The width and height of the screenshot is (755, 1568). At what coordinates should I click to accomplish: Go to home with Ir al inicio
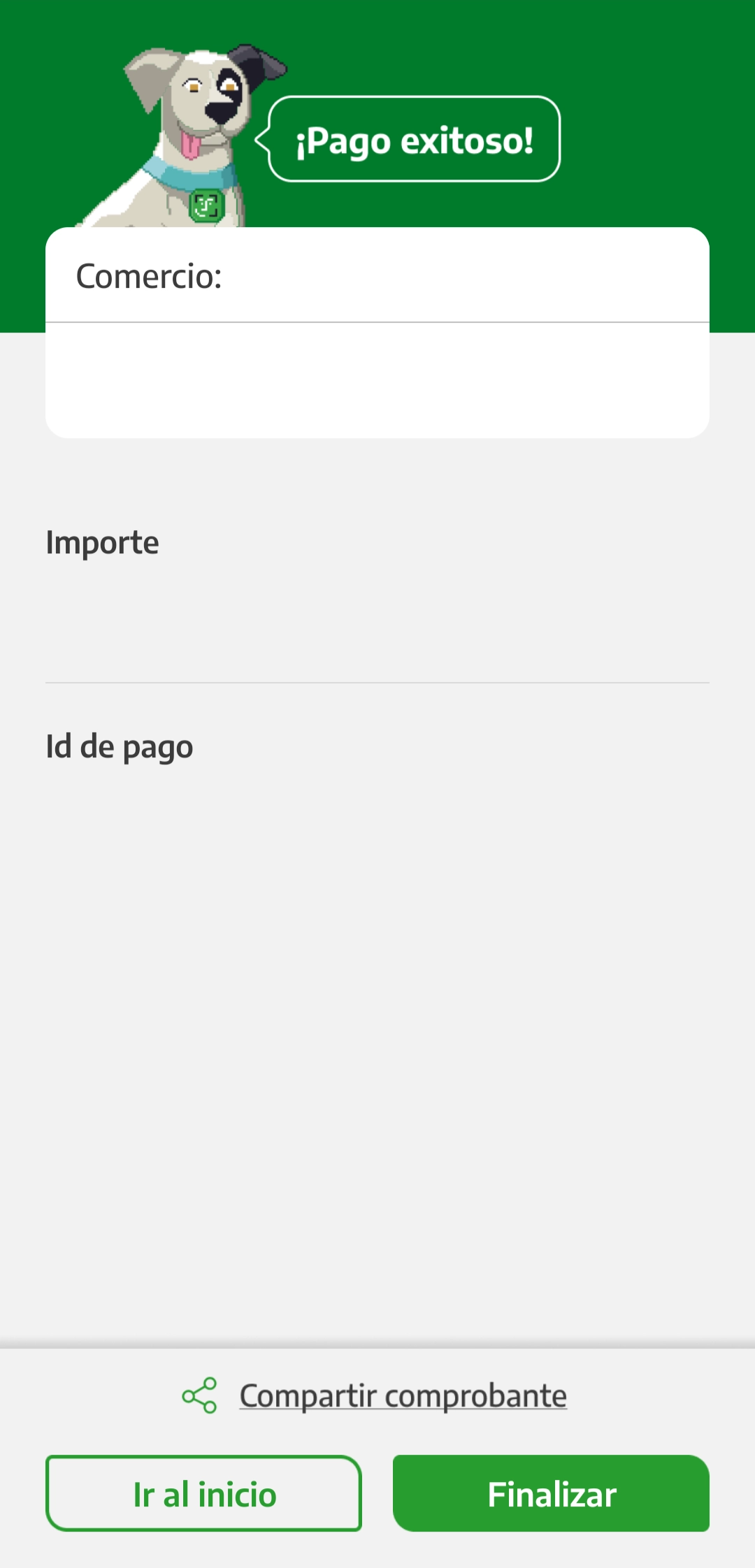(203, 1494)
